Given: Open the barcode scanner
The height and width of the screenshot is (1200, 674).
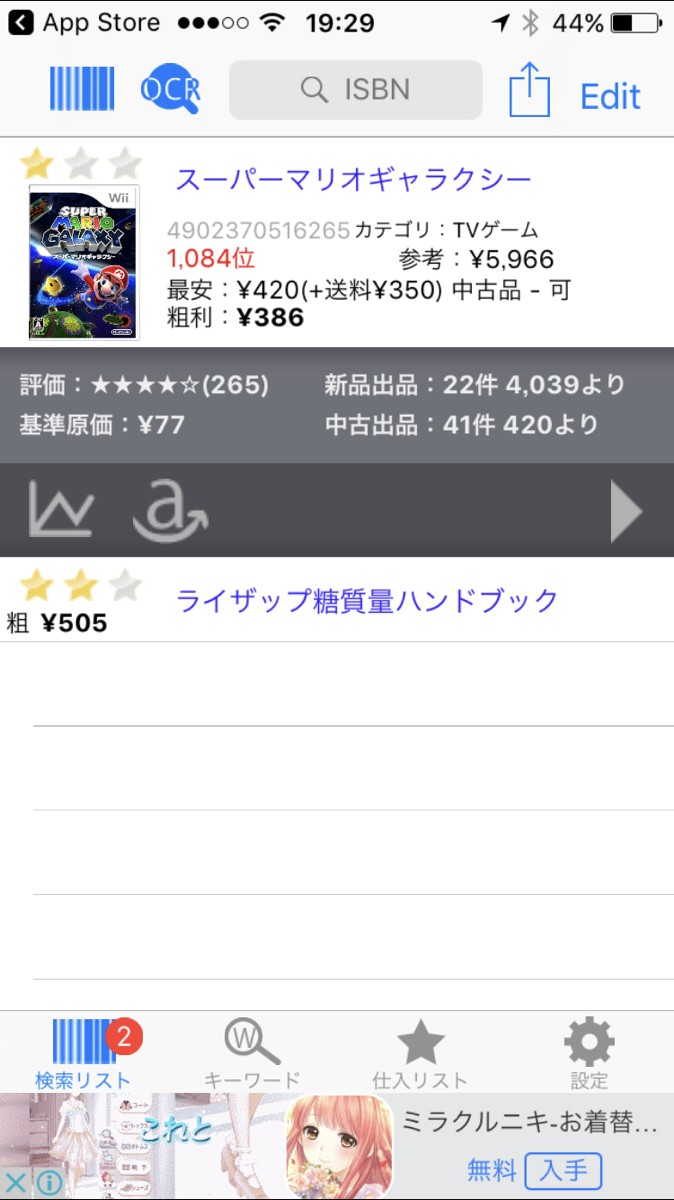Looking at the screenshot, I should point(82,89).
